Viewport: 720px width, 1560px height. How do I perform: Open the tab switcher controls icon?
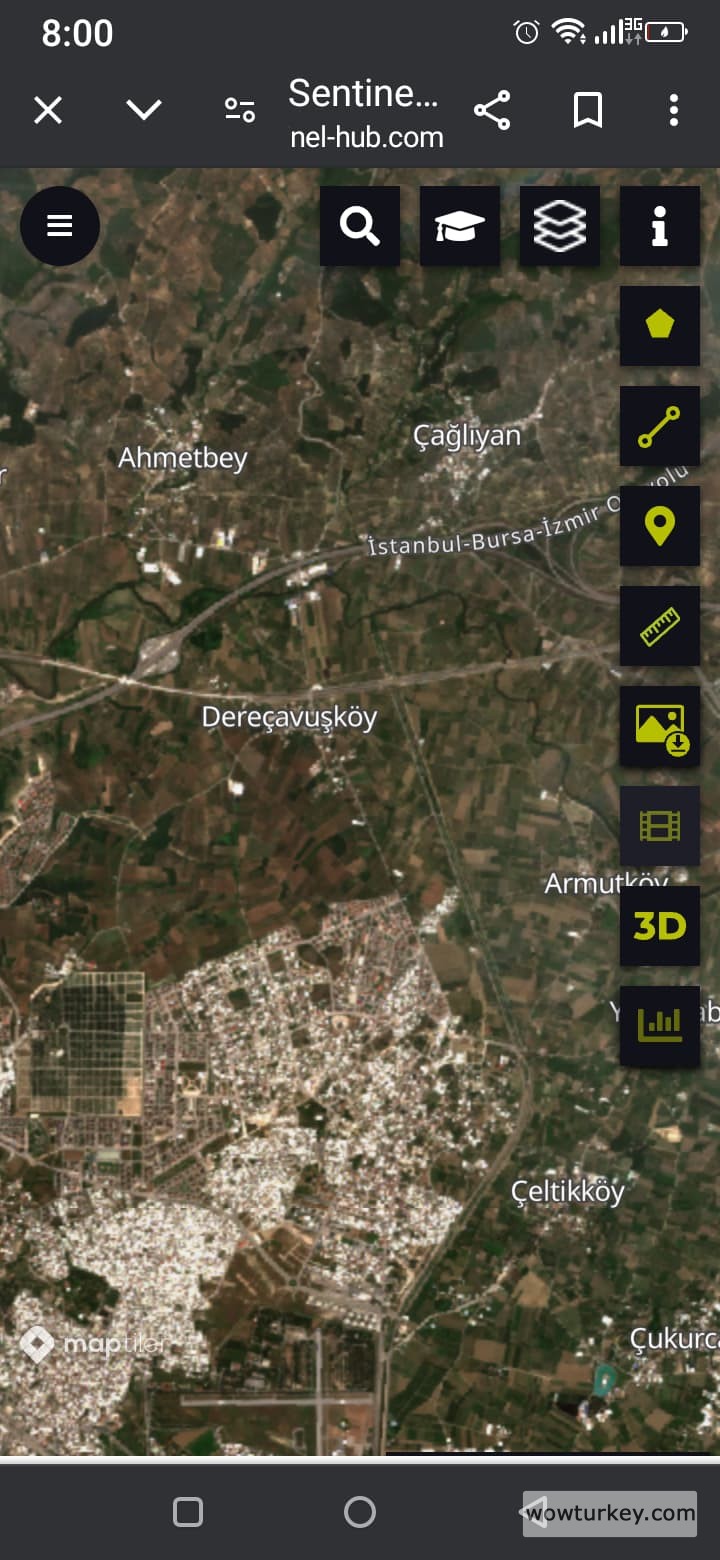pos(240,110)
